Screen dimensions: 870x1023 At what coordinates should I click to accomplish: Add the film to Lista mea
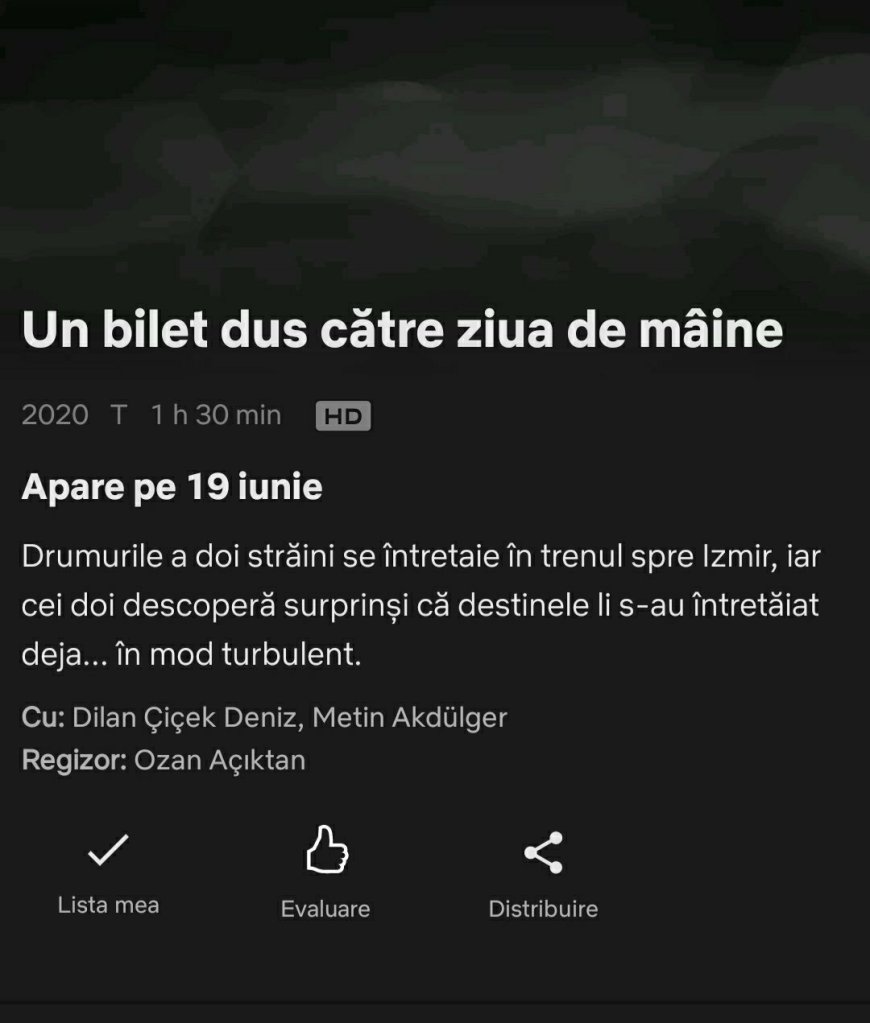[108, 853]
